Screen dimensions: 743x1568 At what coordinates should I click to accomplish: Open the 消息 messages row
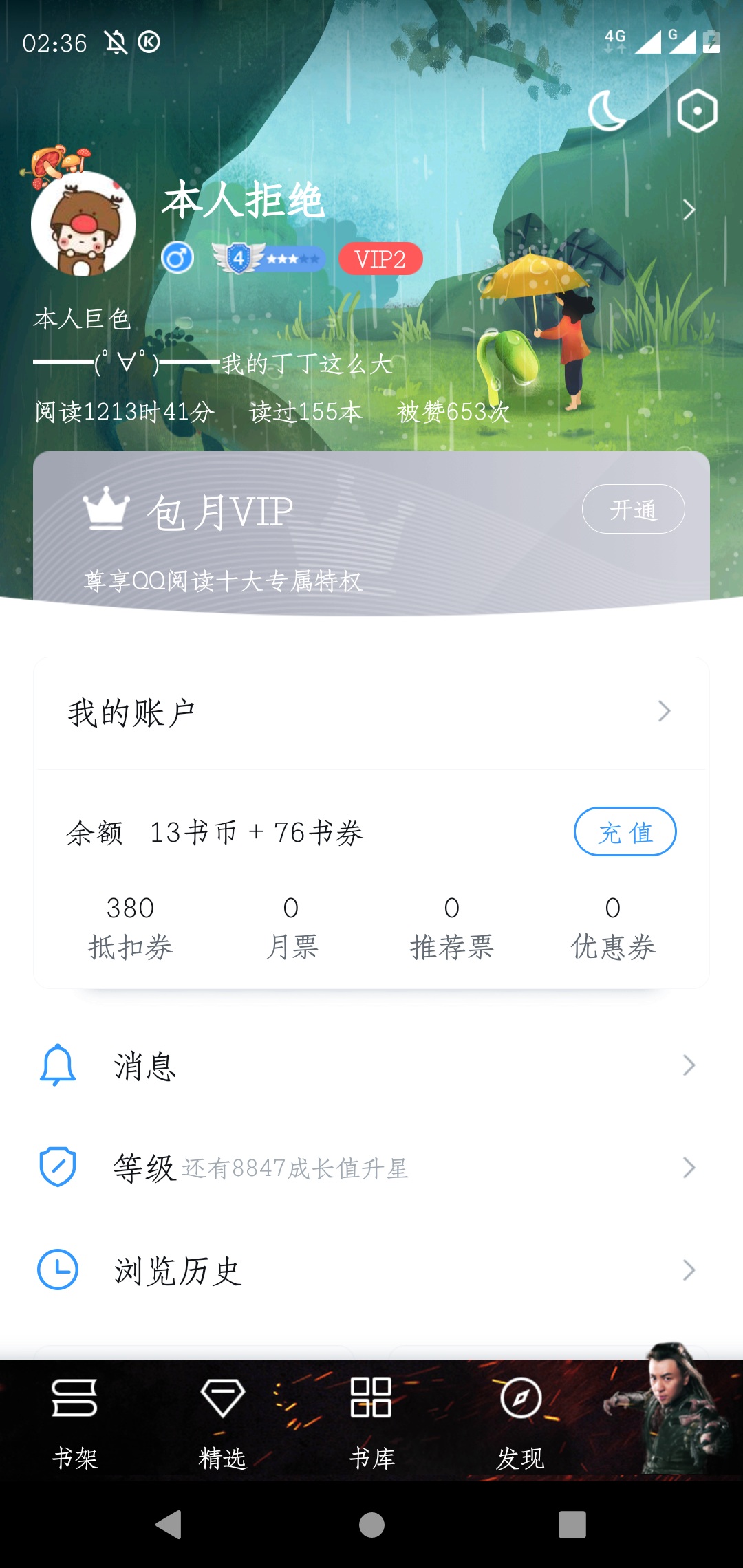(x=371, y=1066)
